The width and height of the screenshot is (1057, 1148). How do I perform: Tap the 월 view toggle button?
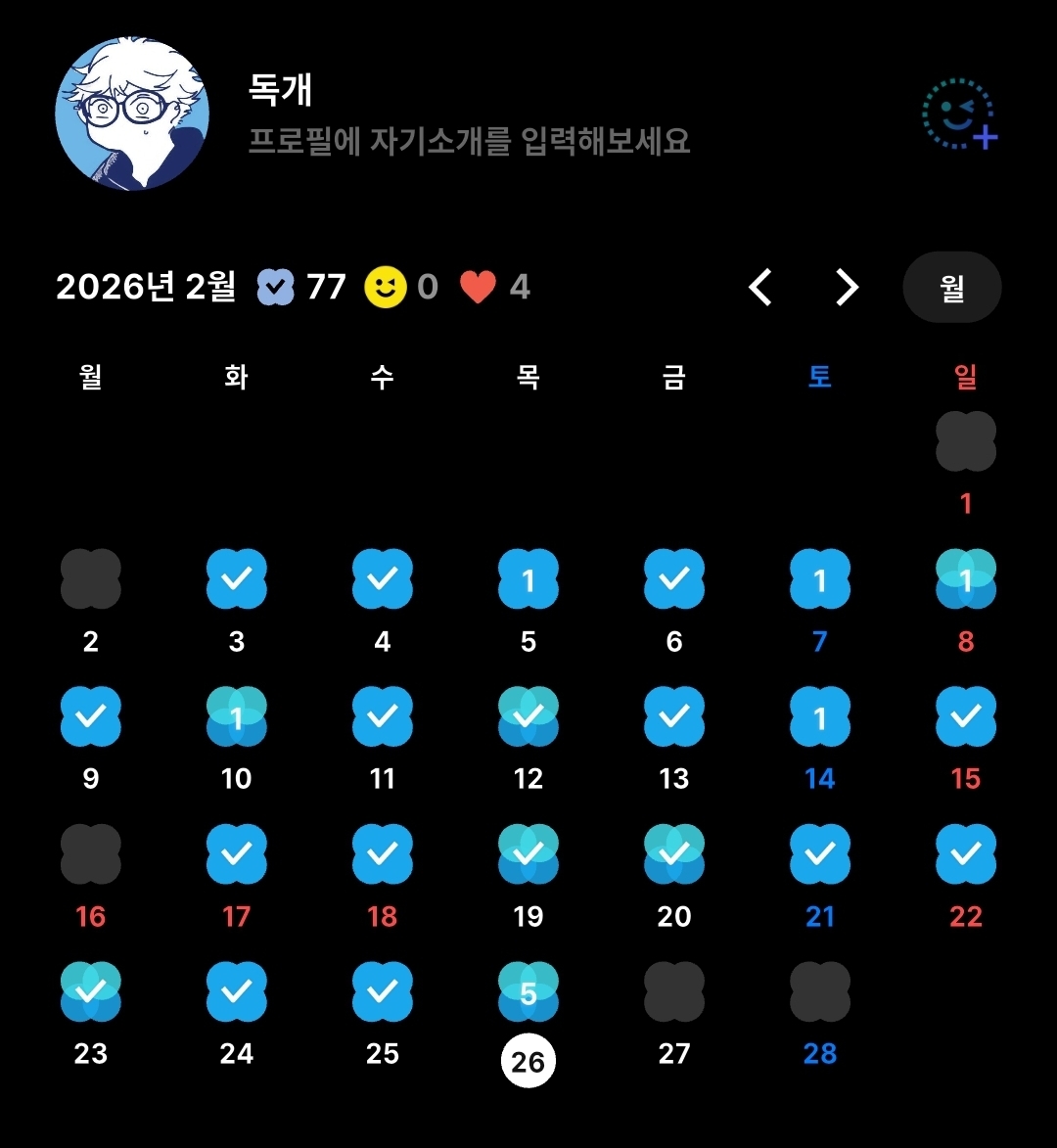[951, 287]
